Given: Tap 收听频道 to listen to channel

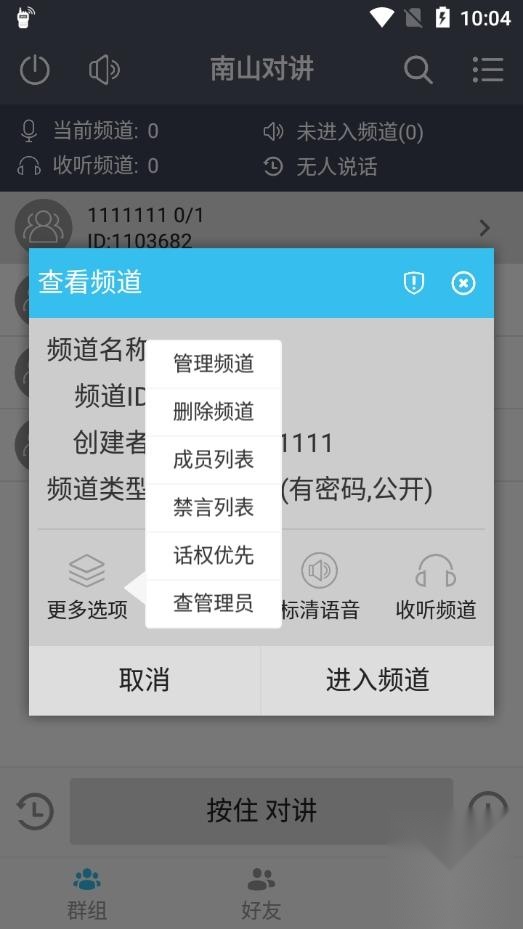Looking at the screenshot, I should (436, 587).
